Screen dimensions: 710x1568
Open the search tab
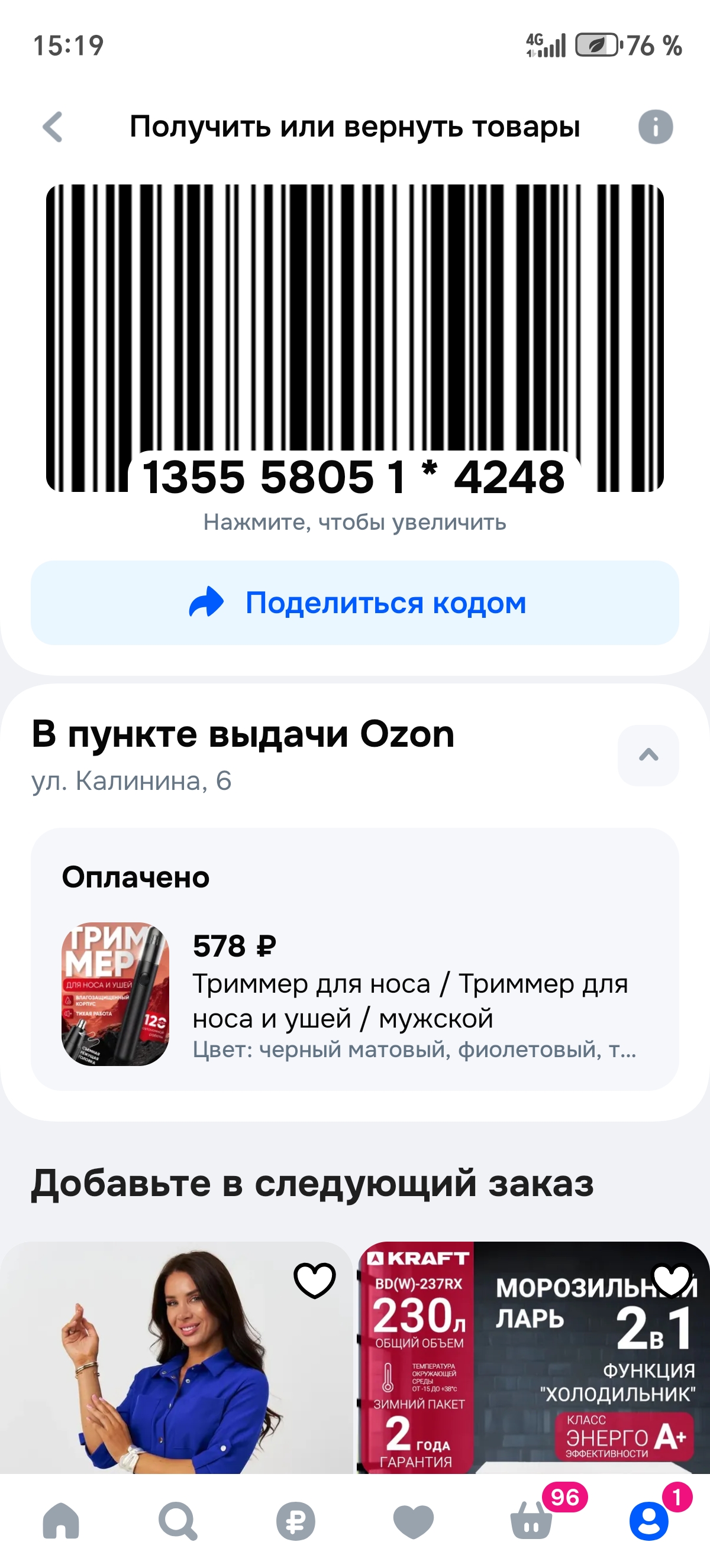[178, 1521]
